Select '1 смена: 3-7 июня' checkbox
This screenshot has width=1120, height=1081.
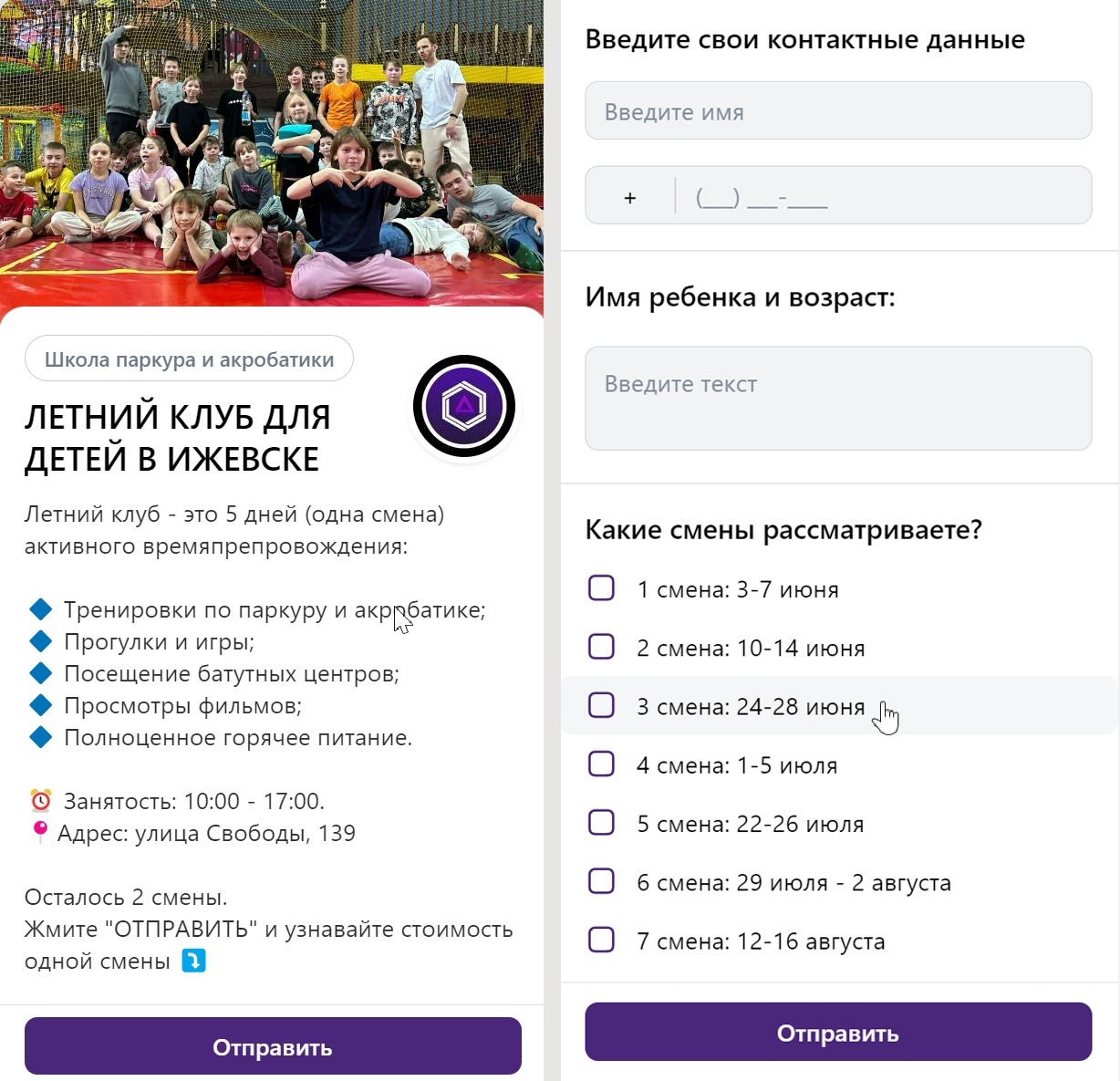602,588
